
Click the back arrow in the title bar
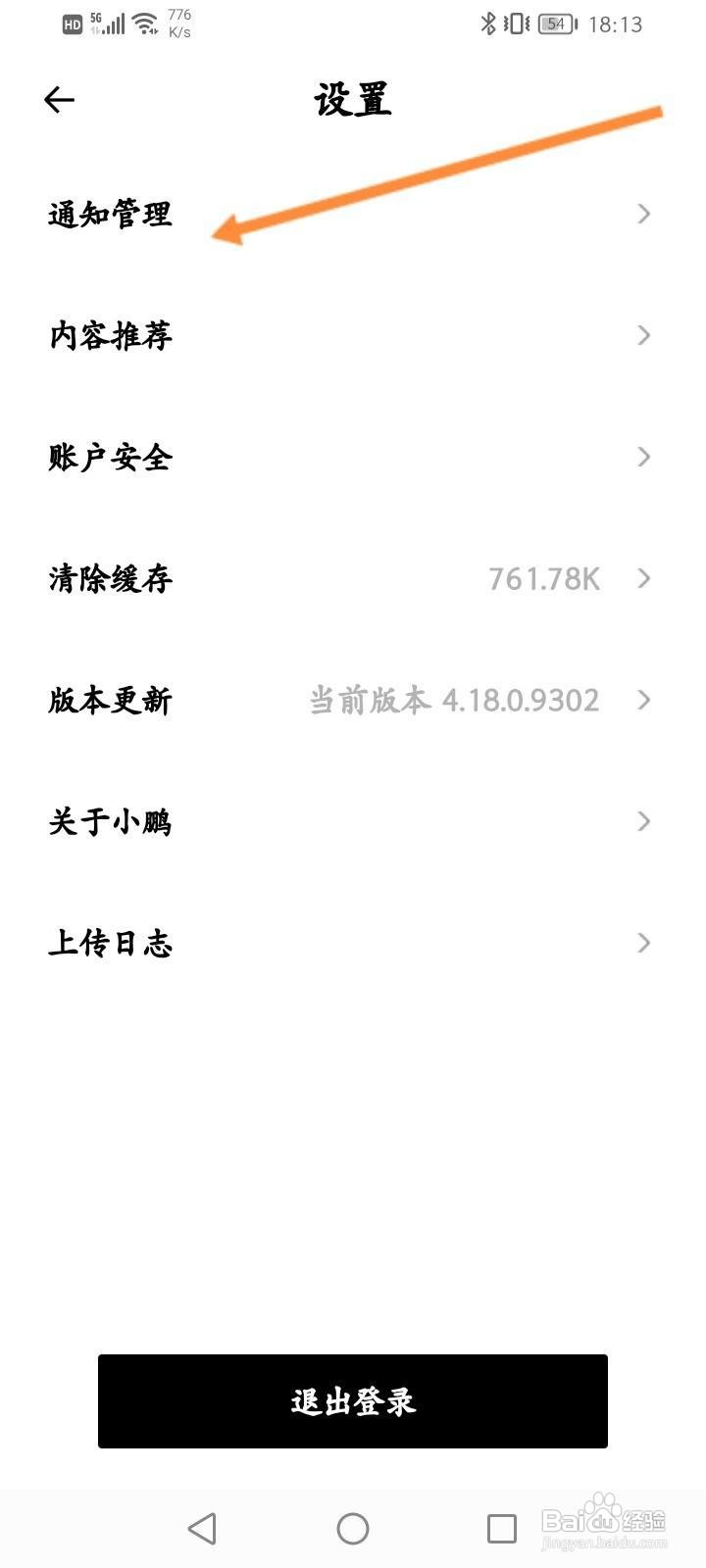(x=58, y=99)
